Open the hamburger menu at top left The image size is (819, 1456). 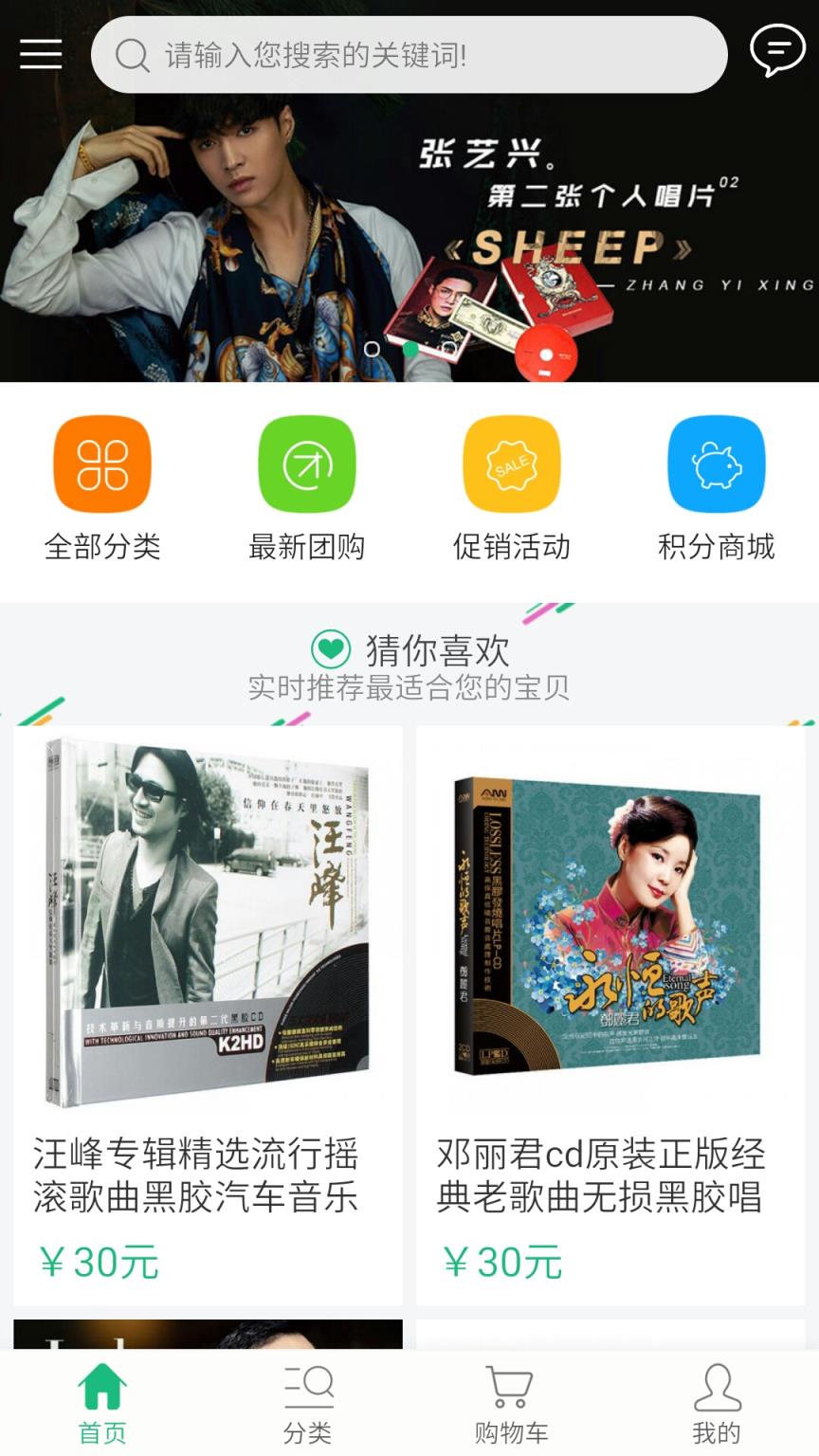click(41, 54)
